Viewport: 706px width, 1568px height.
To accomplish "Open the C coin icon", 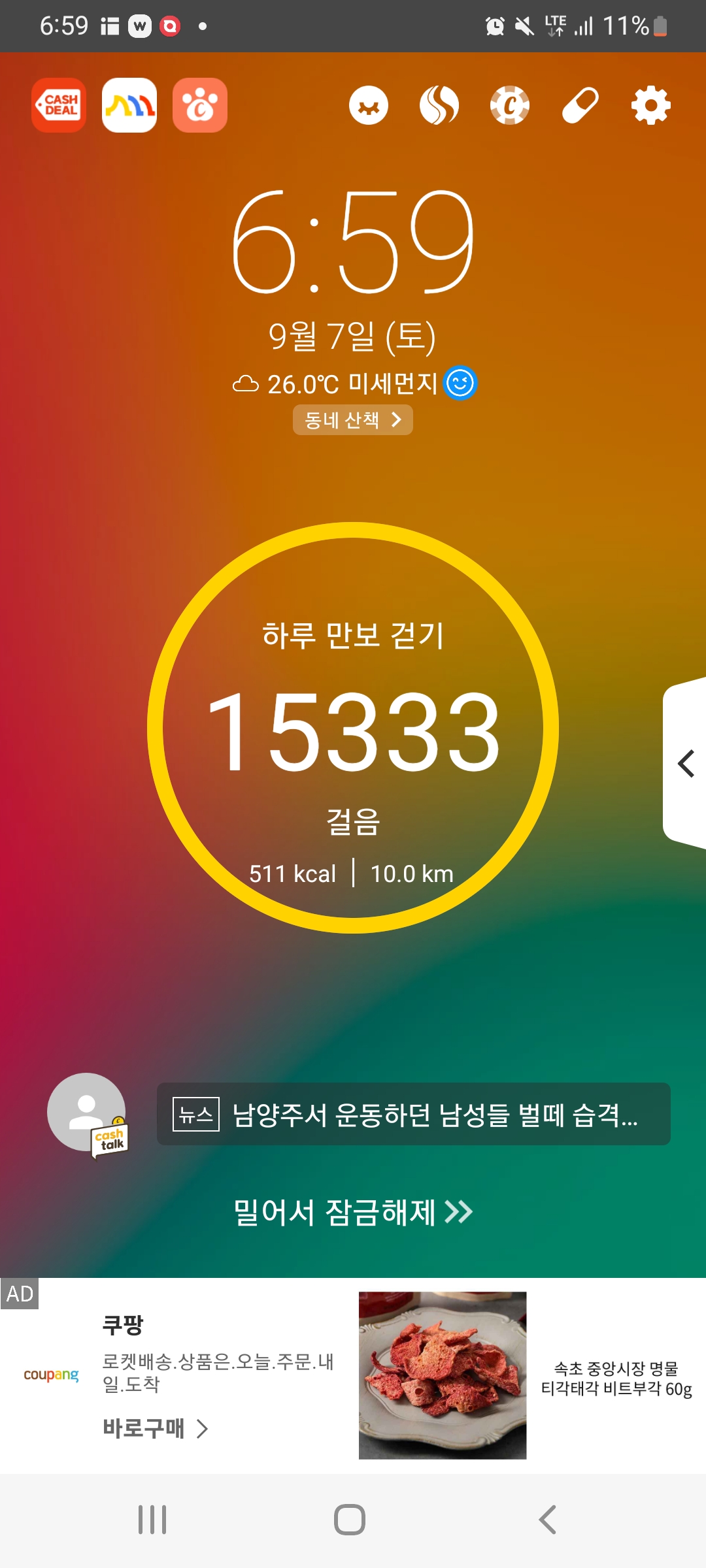I will point(510,105).
